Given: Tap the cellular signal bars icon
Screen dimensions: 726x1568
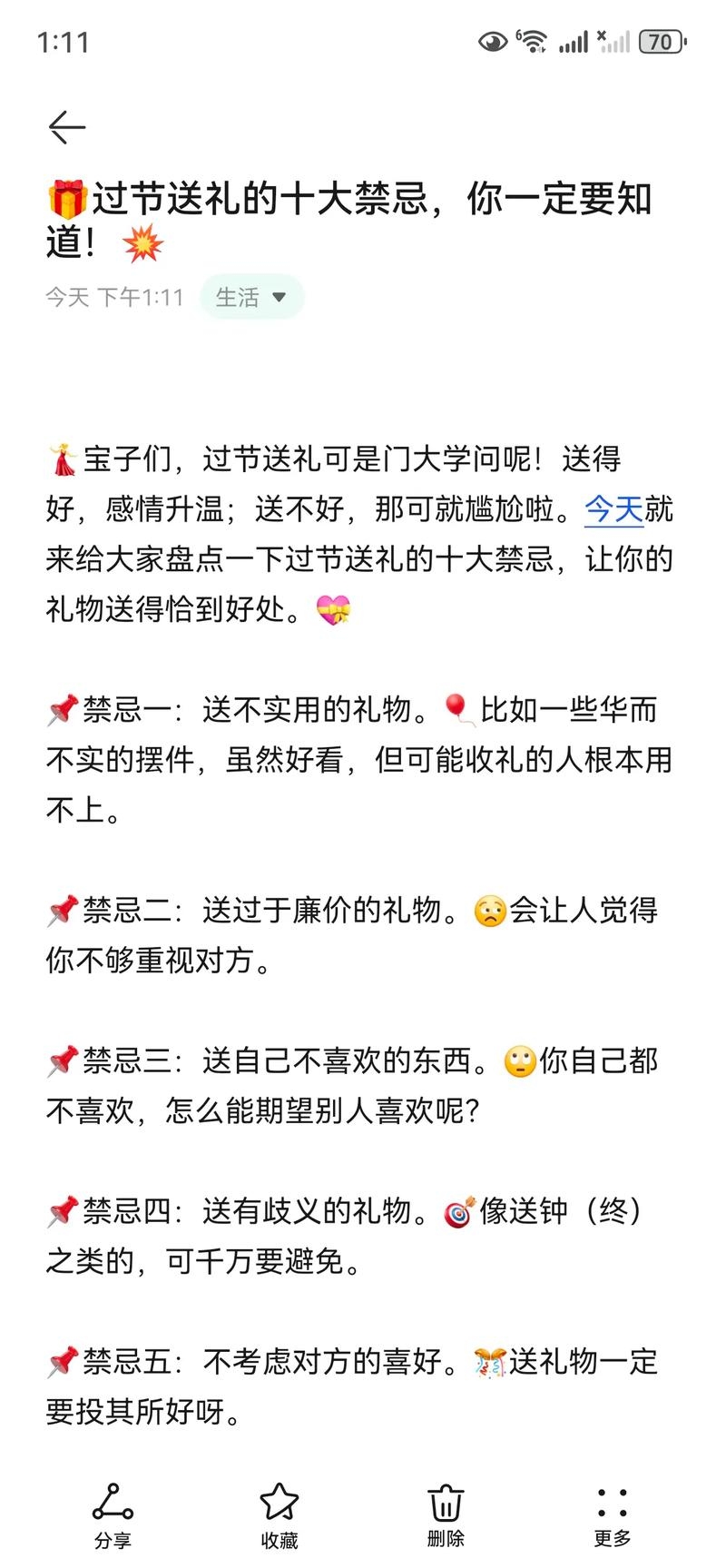Looking at the screenshot, I should coord(574,41).
